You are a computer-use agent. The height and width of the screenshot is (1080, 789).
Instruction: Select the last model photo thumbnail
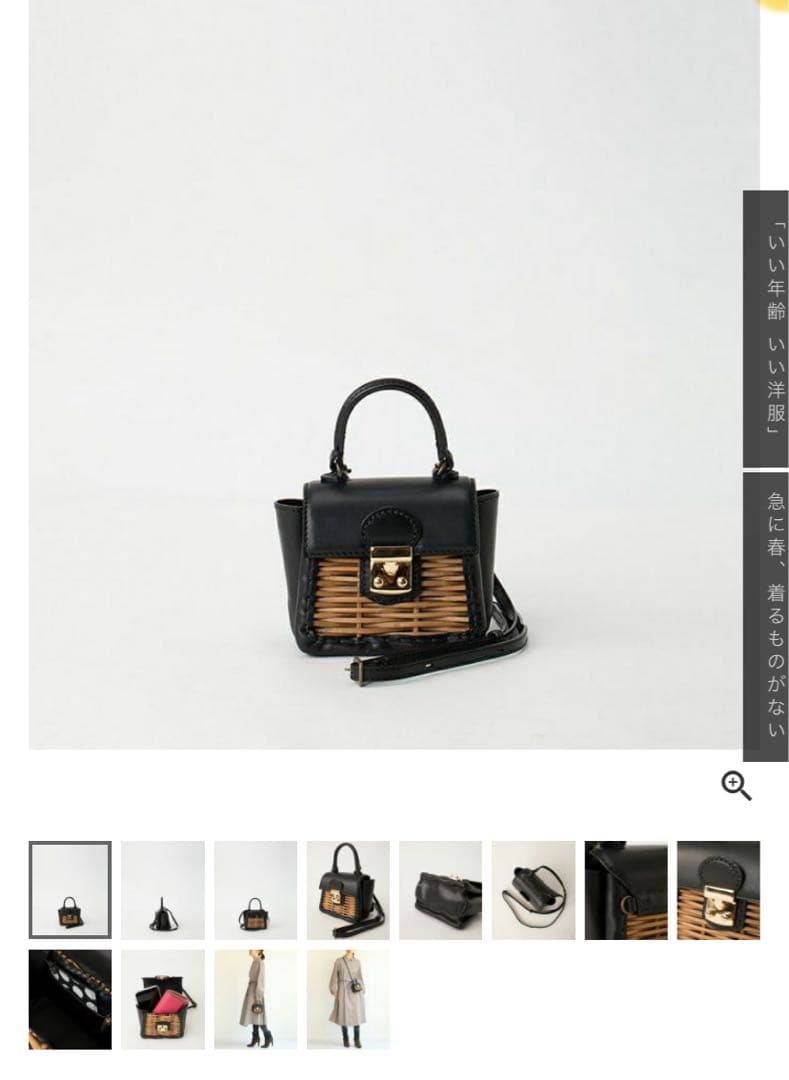[x=348, y=999]
